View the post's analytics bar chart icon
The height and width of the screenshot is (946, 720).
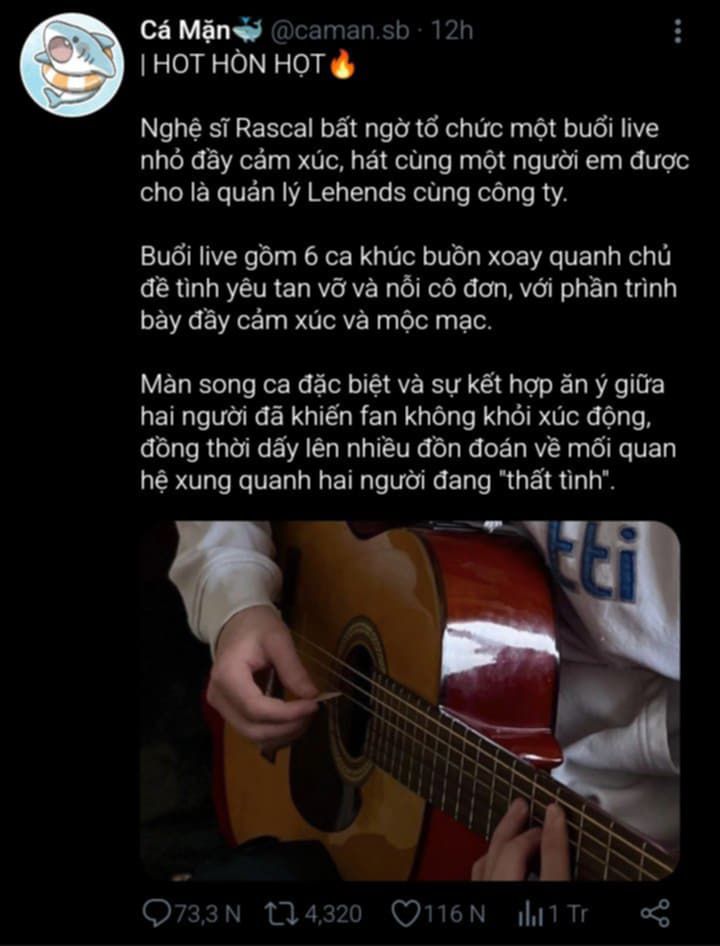[531, 915]
